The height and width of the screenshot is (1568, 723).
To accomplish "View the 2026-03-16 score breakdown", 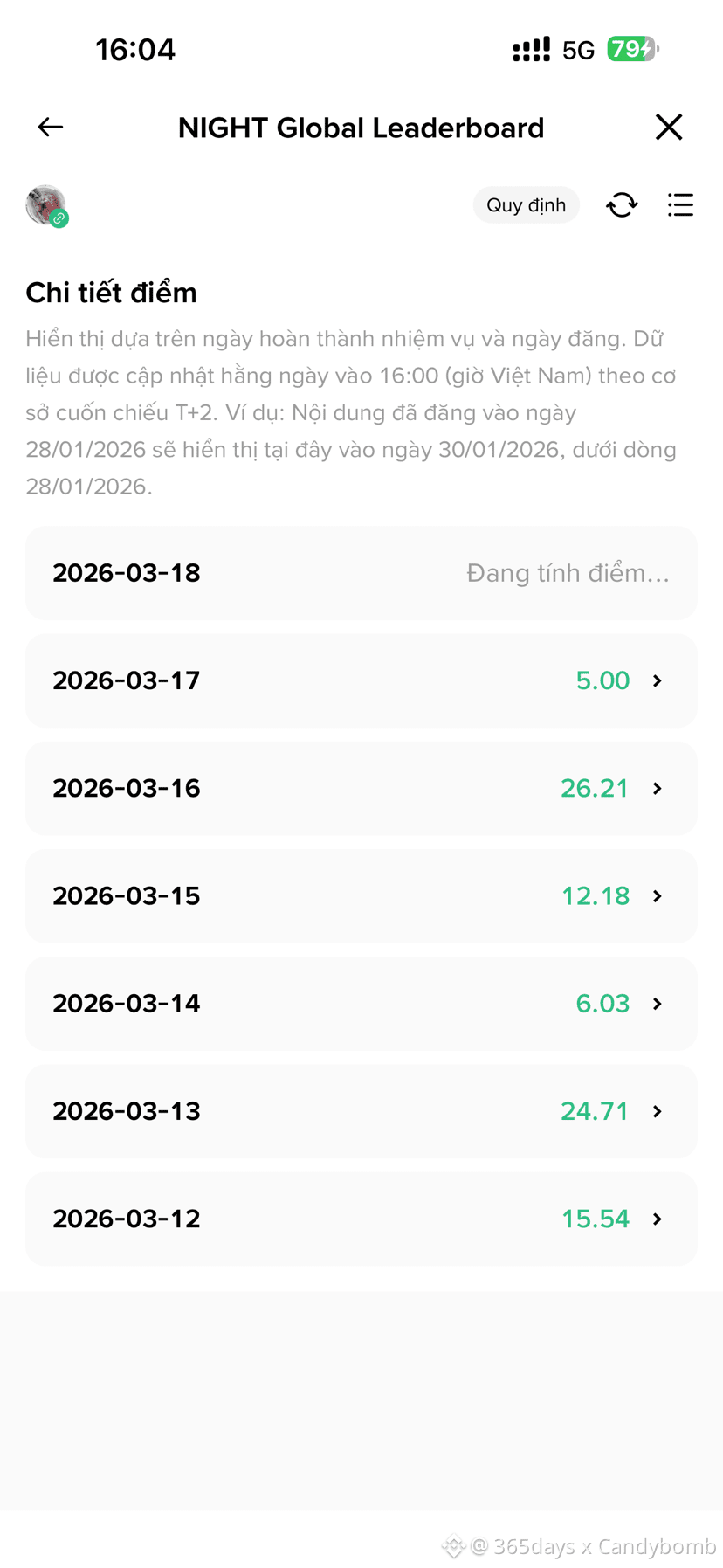I will (361, 788).
